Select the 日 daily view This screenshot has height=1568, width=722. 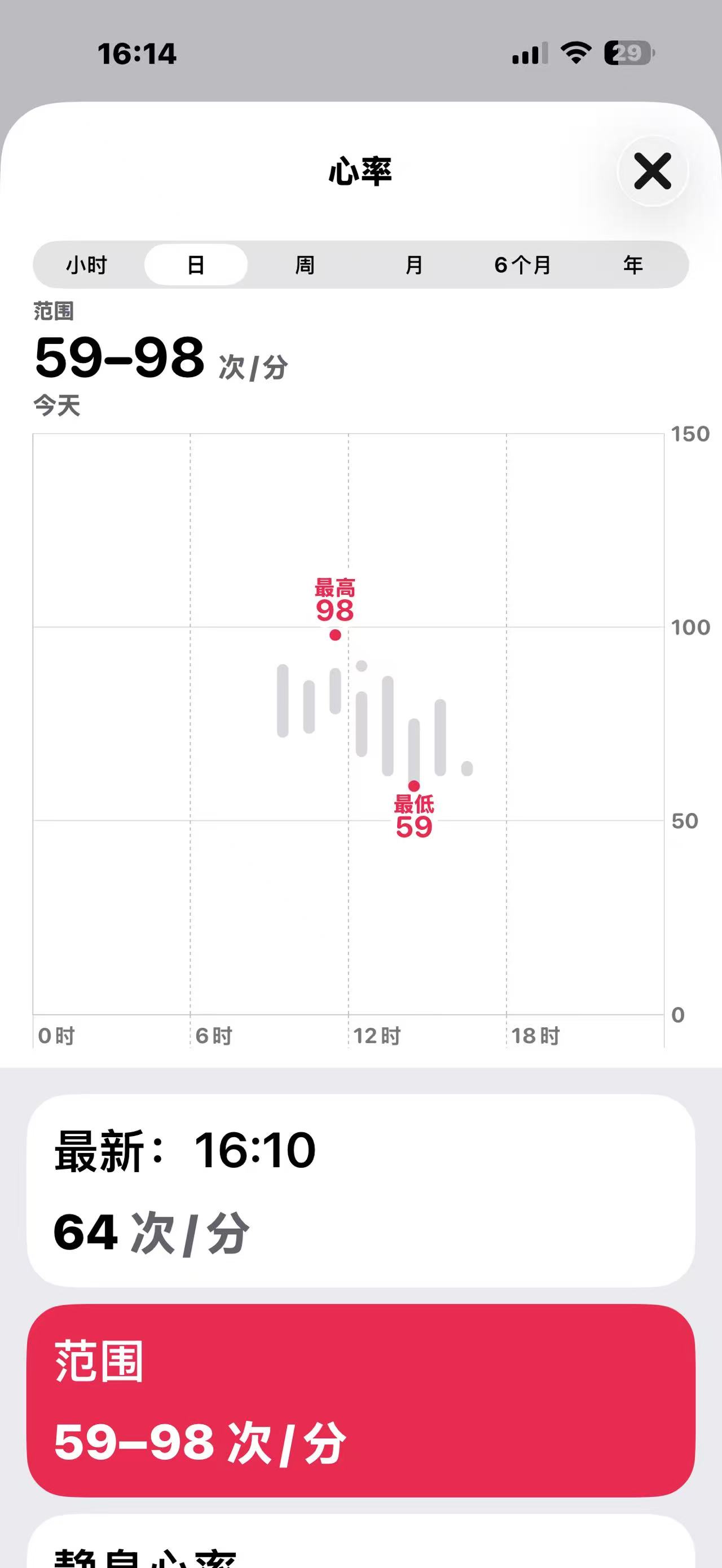[x=195, y=265]
